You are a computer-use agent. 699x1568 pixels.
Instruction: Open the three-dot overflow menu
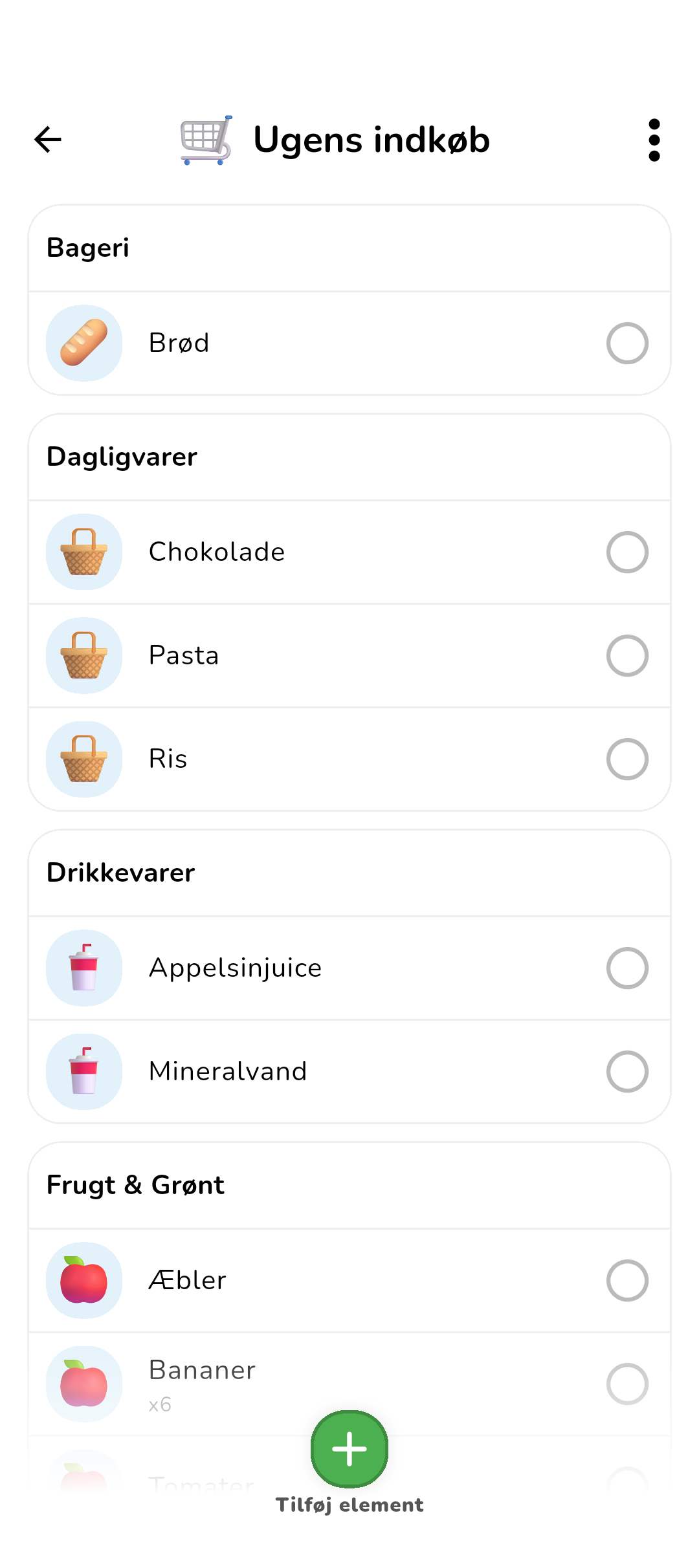[654, 139]
